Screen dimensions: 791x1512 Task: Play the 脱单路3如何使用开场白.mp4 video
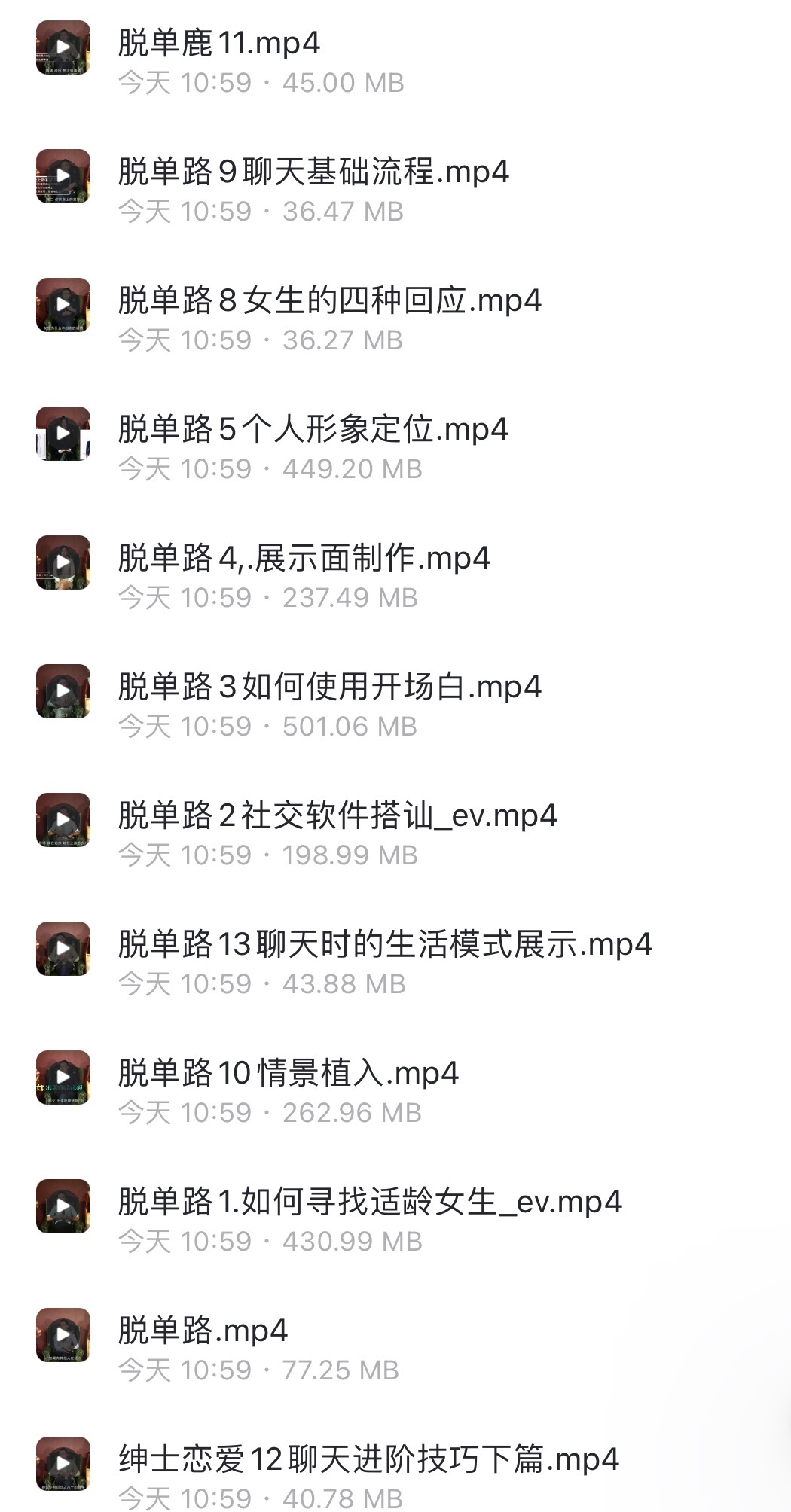(329, 687)
